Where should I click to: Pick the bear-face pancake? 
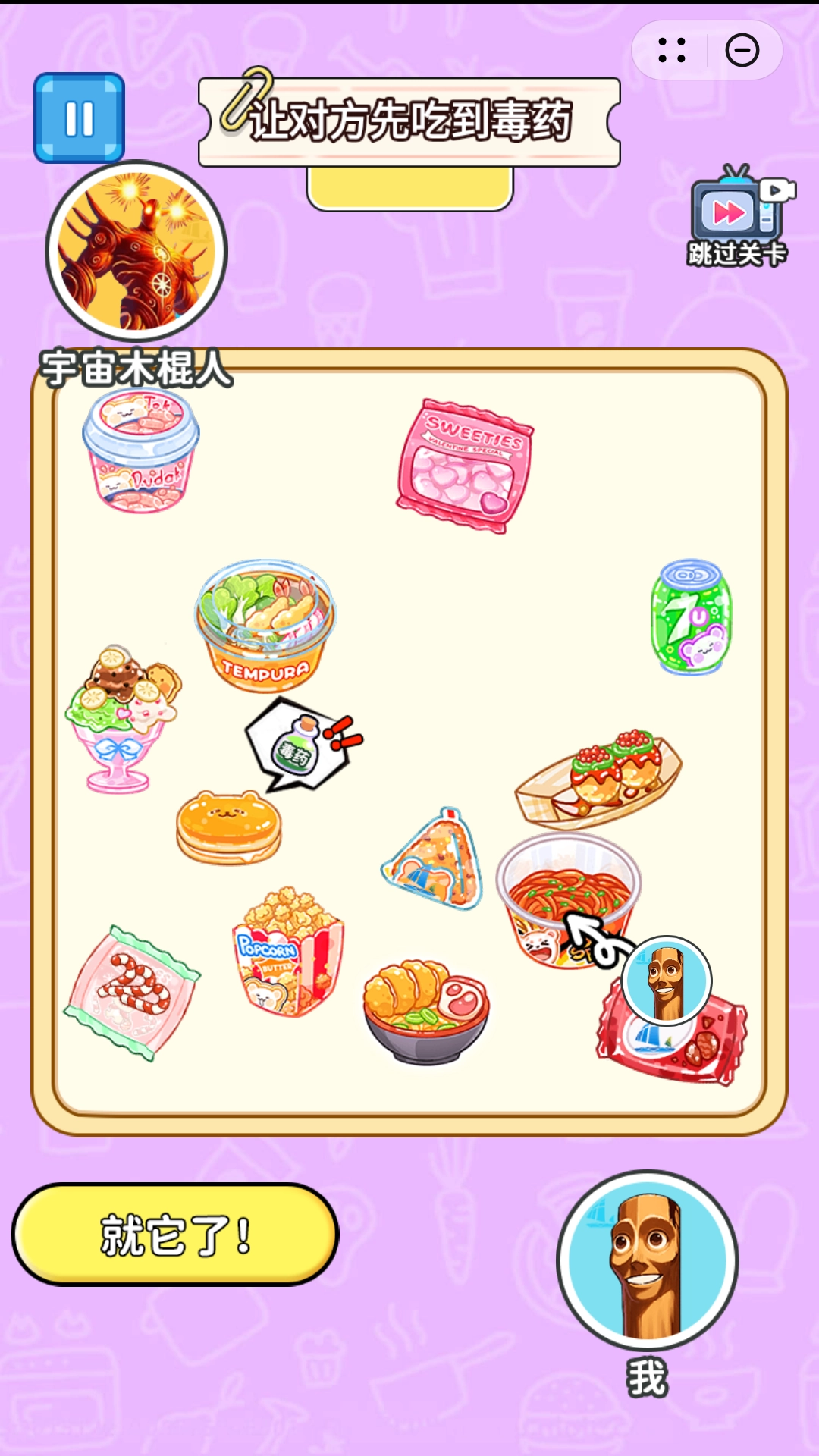[x=228, y=828]
